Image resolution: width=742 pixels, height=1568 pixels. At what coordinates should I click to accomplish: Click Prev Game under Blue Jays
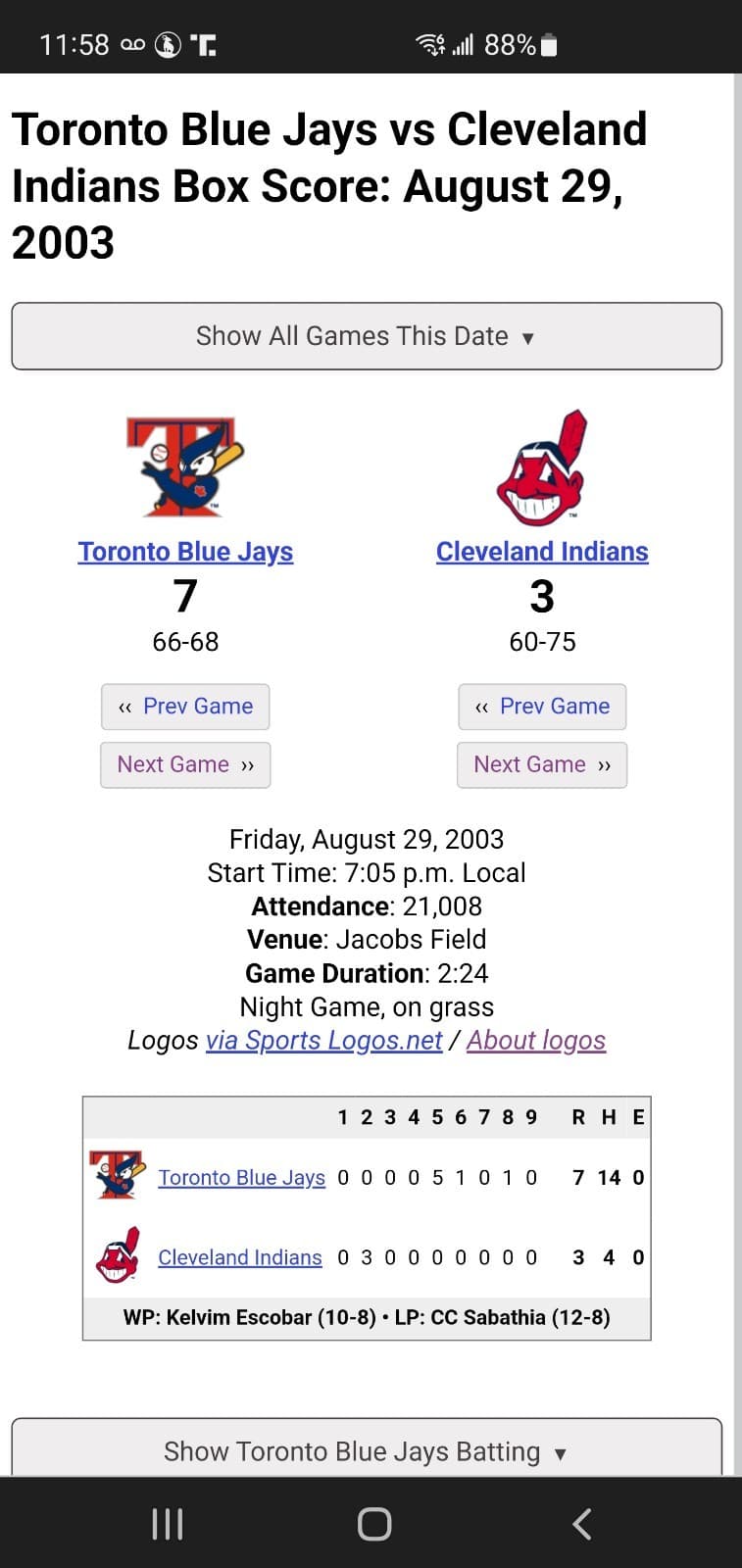(x=184, y=706)
